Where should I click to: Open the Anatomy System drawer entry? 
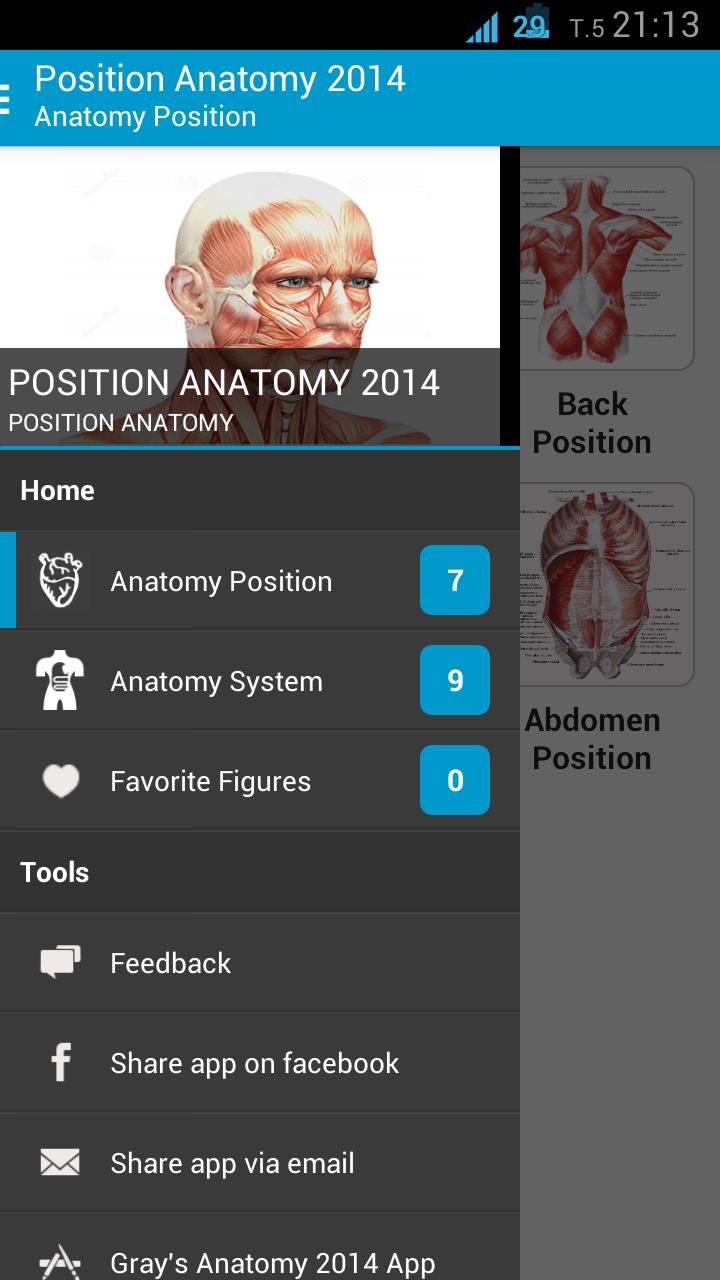[x=215, y=680]
